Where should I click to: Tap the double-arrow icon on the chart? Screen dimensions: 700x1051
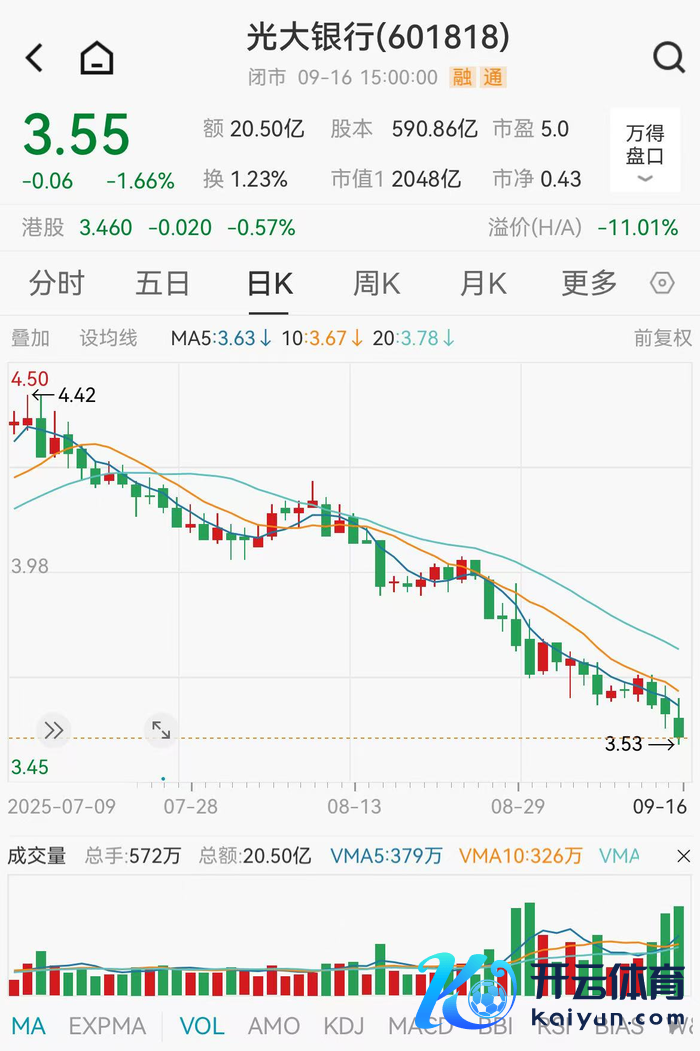[x=54, y=730]
